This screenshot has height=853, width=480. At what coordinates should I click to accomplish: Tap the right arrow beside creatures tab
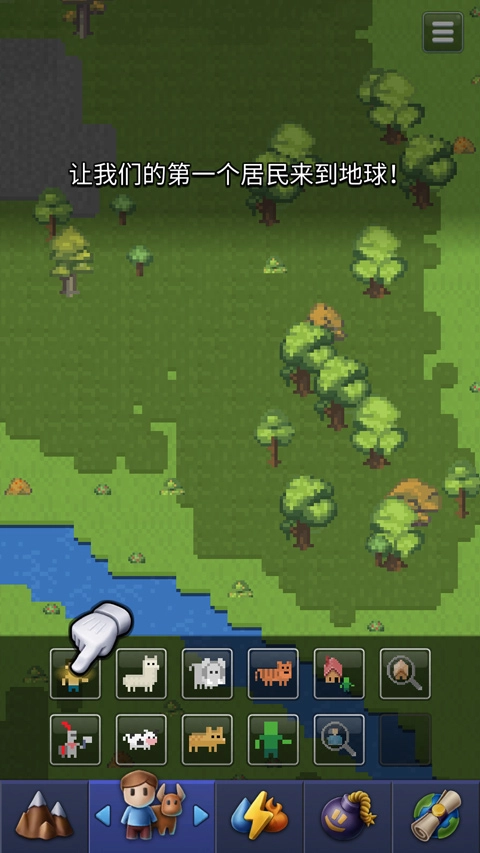point(201,815)
